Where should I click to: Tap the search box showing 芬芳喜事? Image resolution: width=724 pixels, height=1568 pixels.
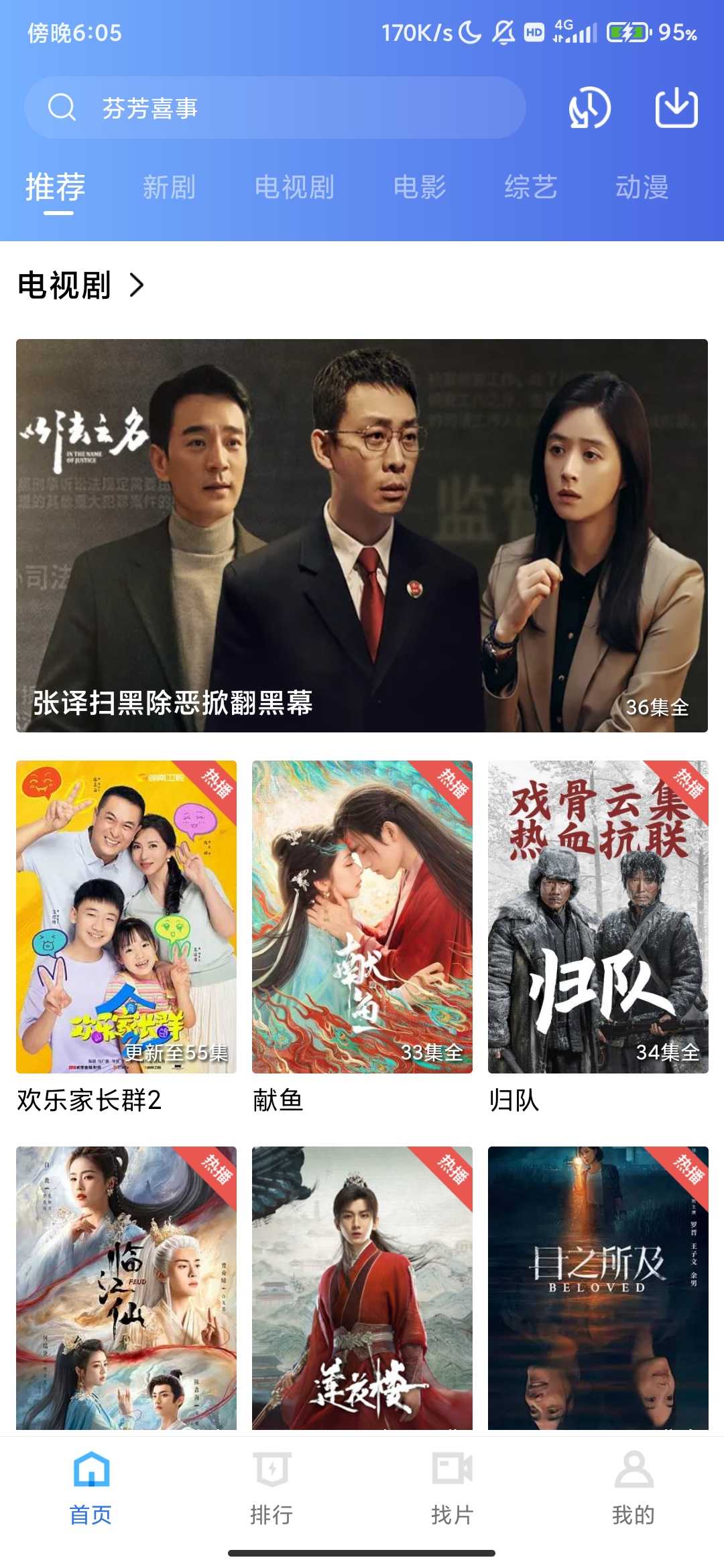[x=275, y=108]
